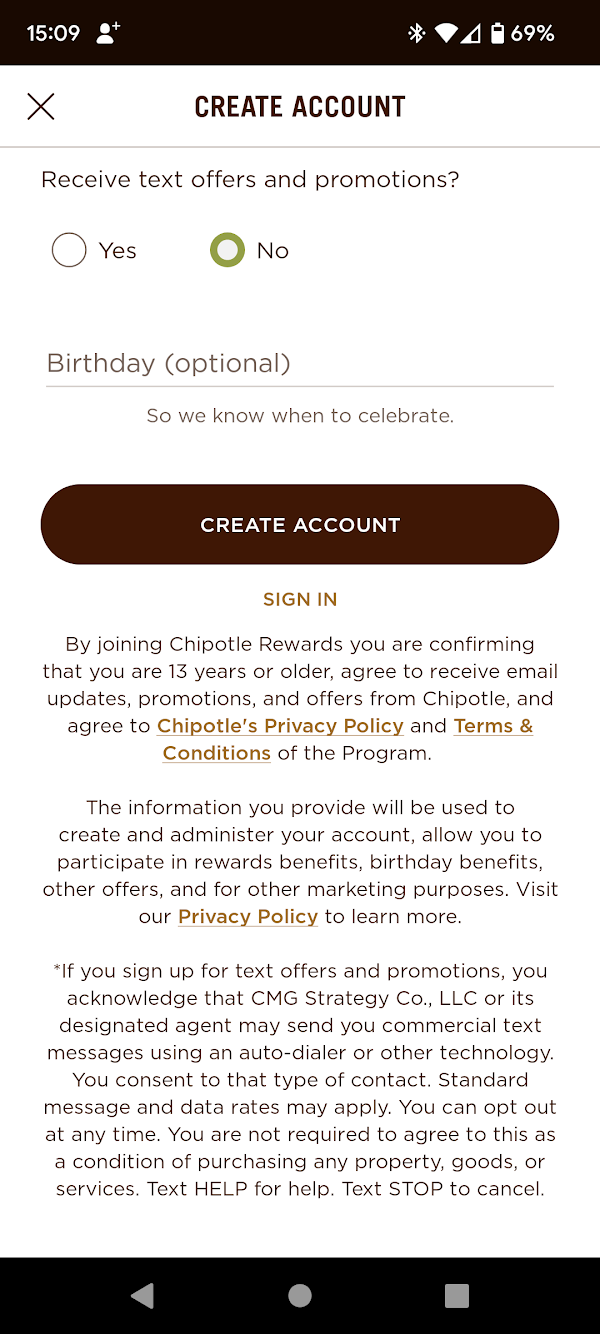Close the Create Account screen
Image resolution: width=600 pixels, height=1334 pixels.
pyautogui.click(x=41, y=106)
